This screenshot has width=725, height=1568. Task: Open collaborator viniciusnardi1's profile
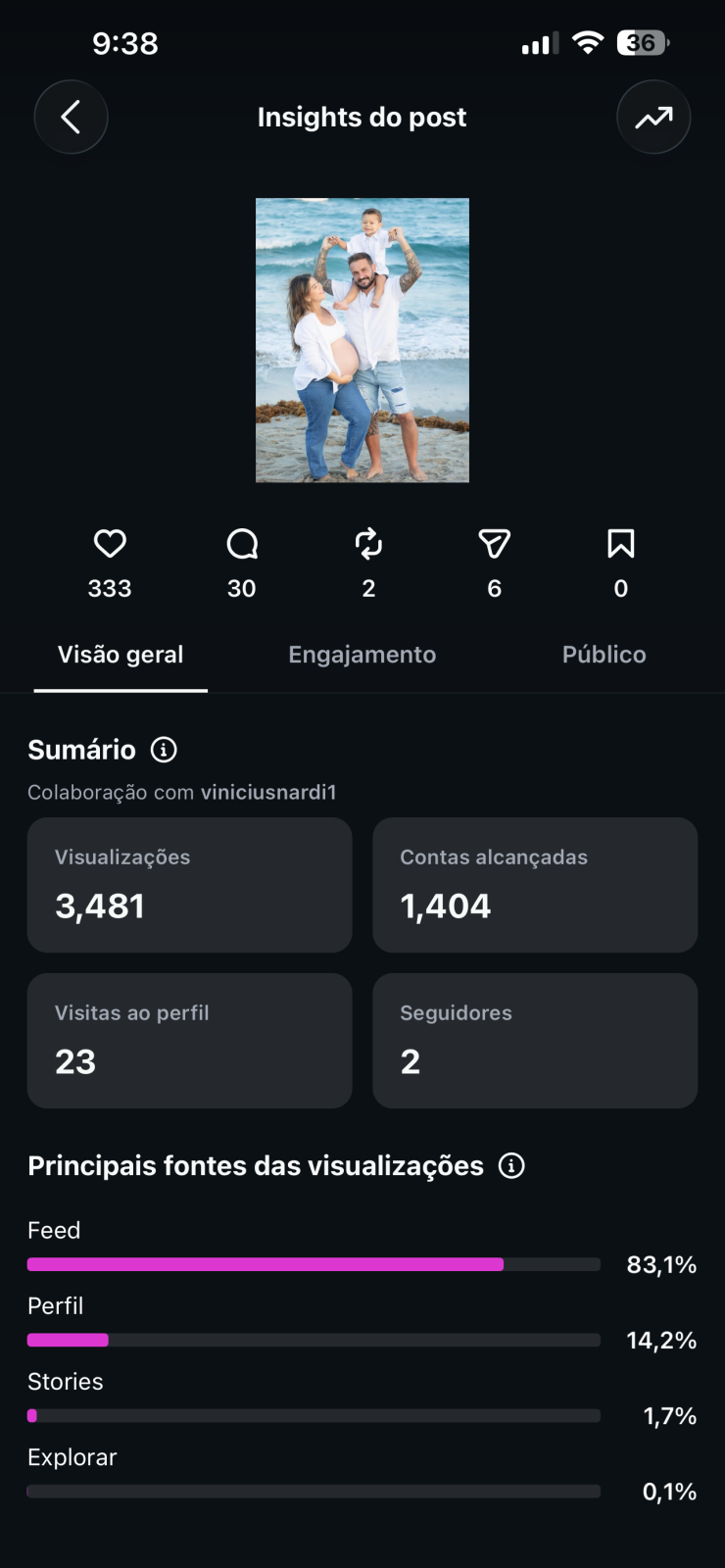coord(268,792)
